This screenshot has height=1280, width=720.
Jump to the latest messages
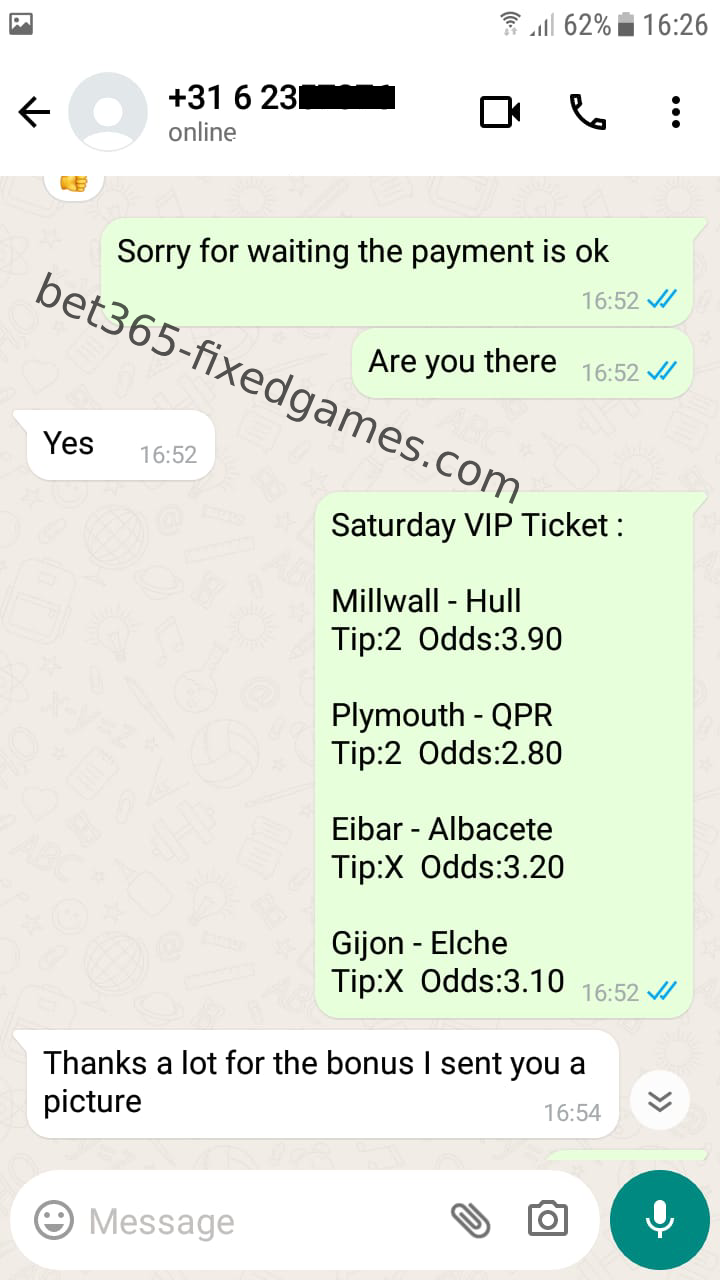[660, 1101]
